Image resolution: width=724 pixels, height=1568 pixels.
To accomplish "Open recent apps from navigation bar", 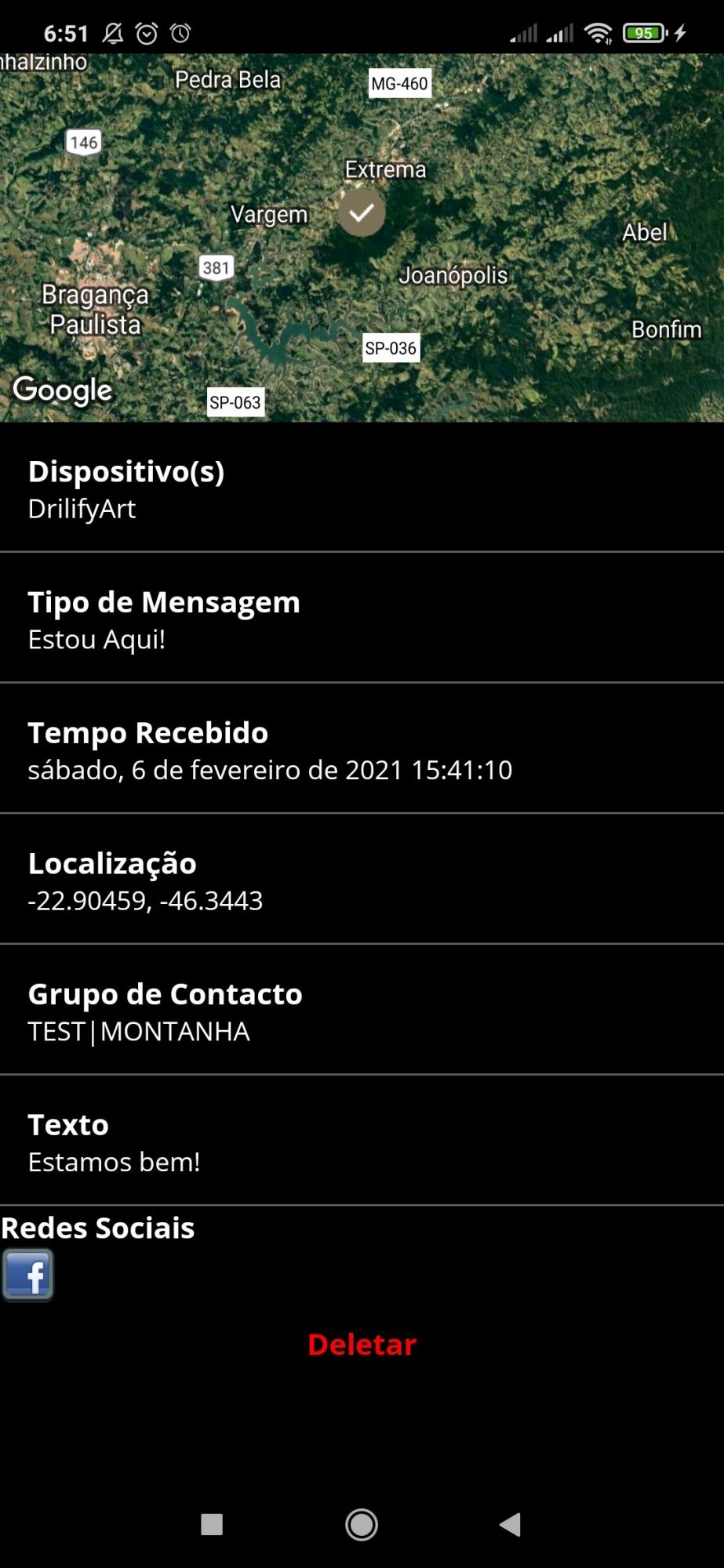I will click(212, 1524).
